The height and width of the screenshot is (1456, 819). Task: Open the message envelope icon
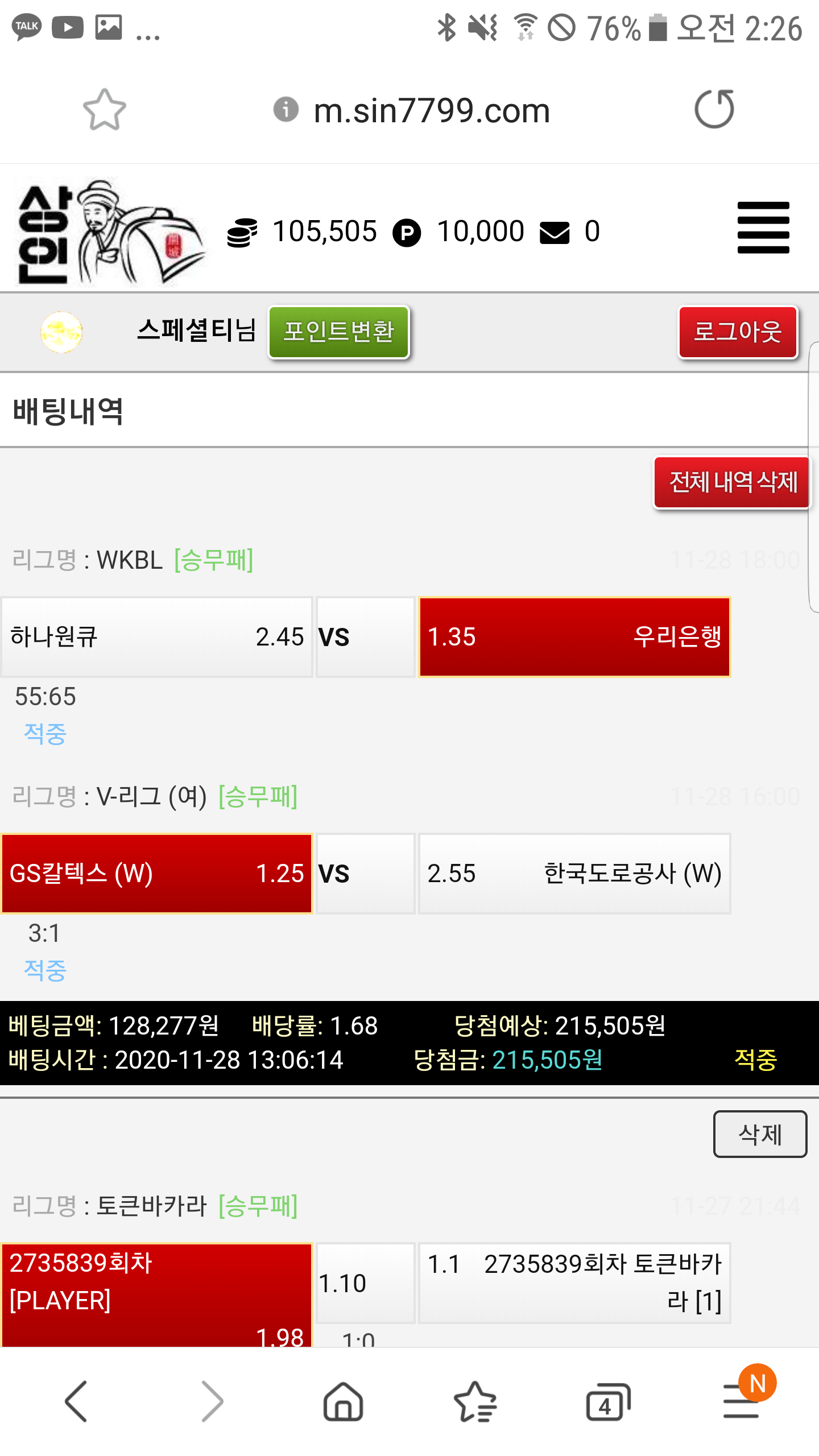pos(555,232)
